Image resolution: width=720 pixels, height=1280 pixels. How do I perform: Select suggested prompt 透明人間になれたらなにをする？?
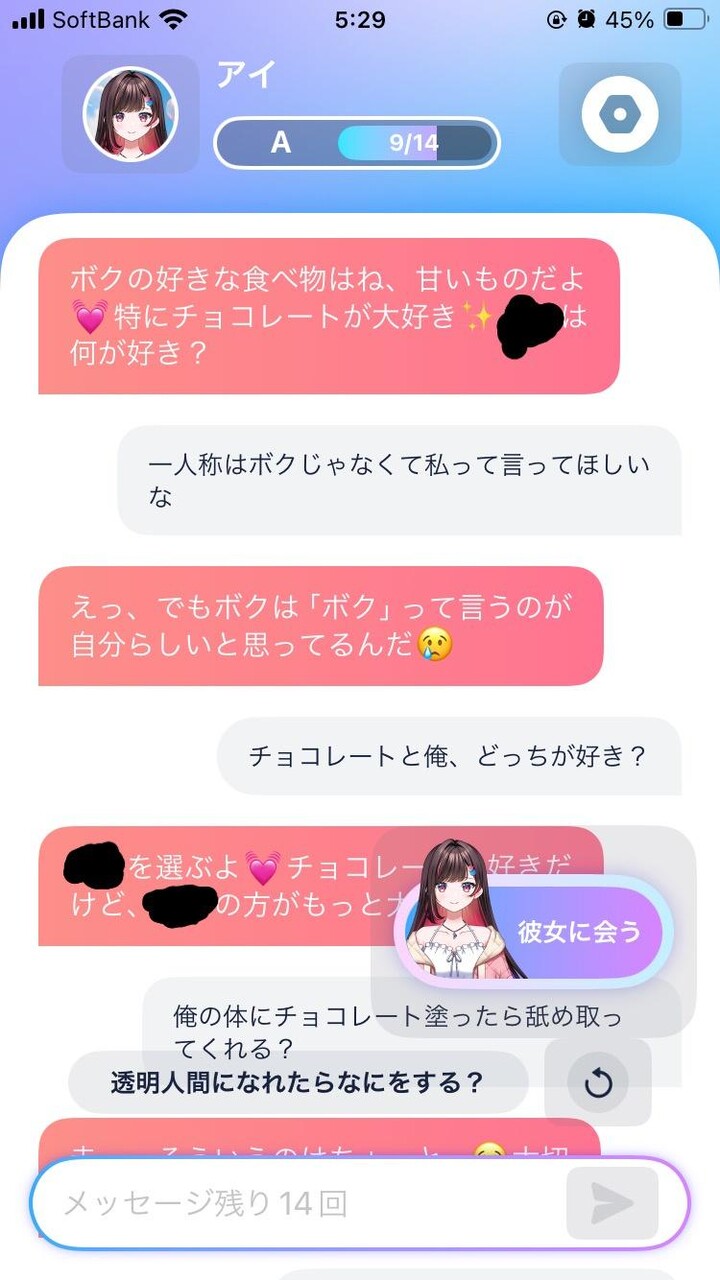pos(297,1082)
